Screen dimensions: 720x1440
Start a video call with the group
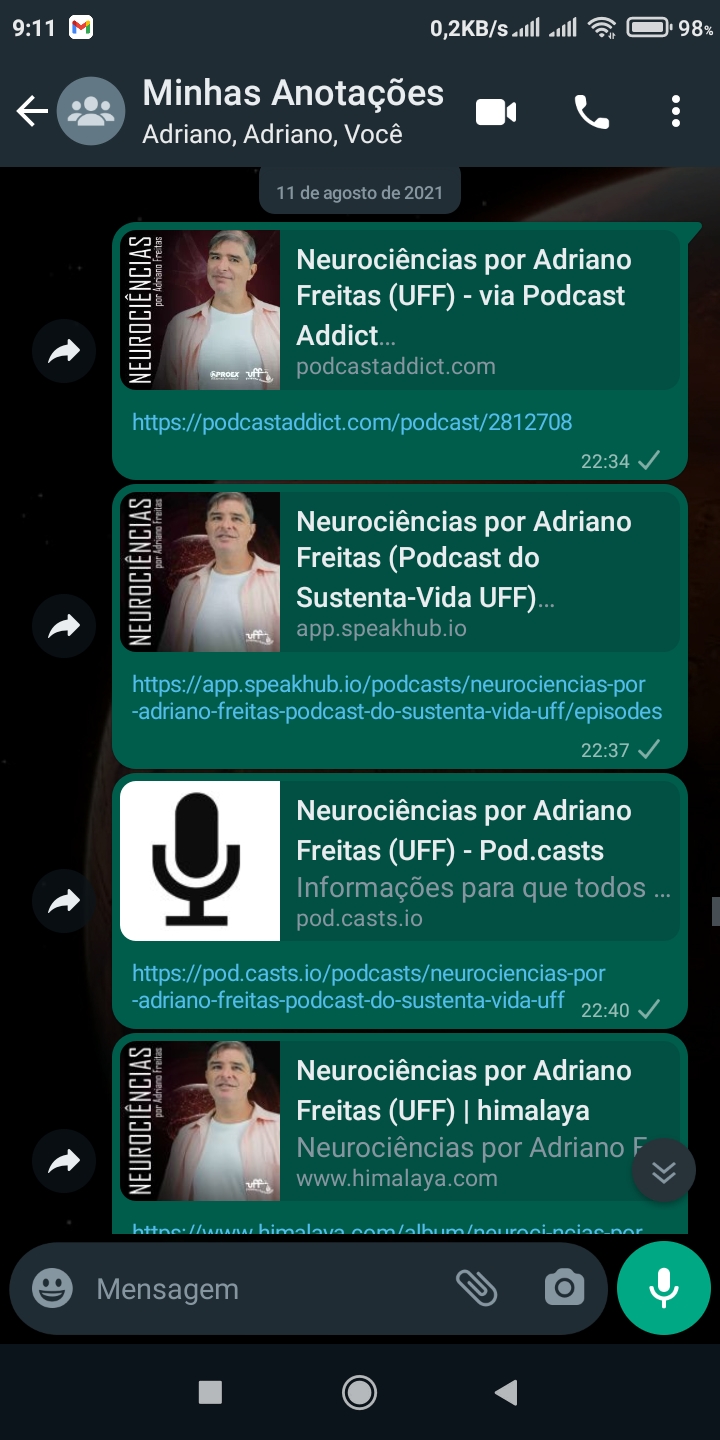pyautogui.click(x=496, y=112)
